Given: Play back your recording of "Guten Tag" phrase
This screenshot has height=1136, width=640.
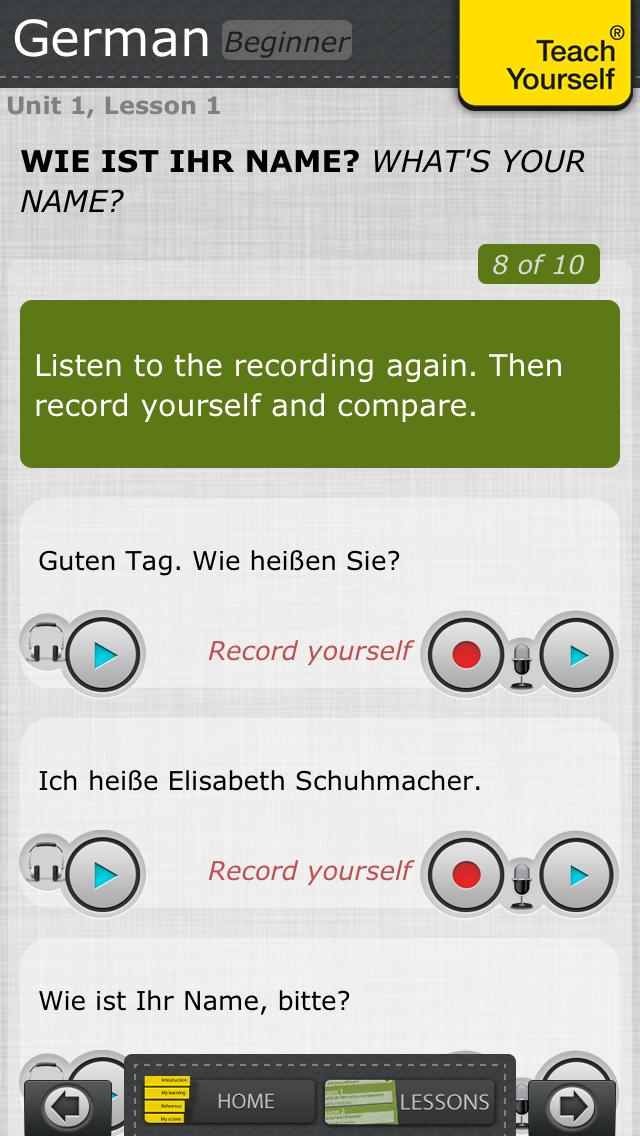Looking at the screenshot, I should pos(577,656).
